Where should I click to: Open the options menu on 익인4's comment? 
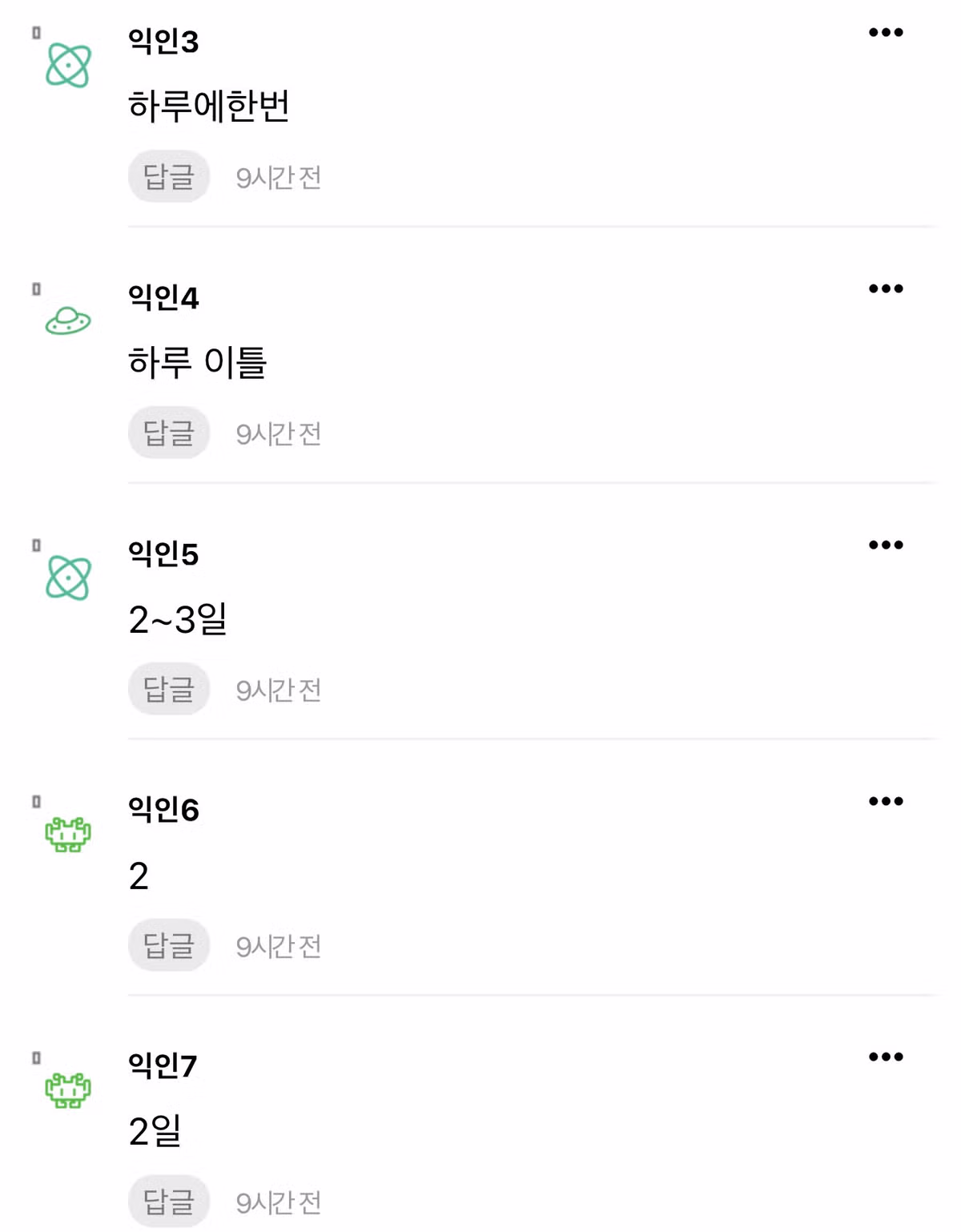click(x=886, y=288)
